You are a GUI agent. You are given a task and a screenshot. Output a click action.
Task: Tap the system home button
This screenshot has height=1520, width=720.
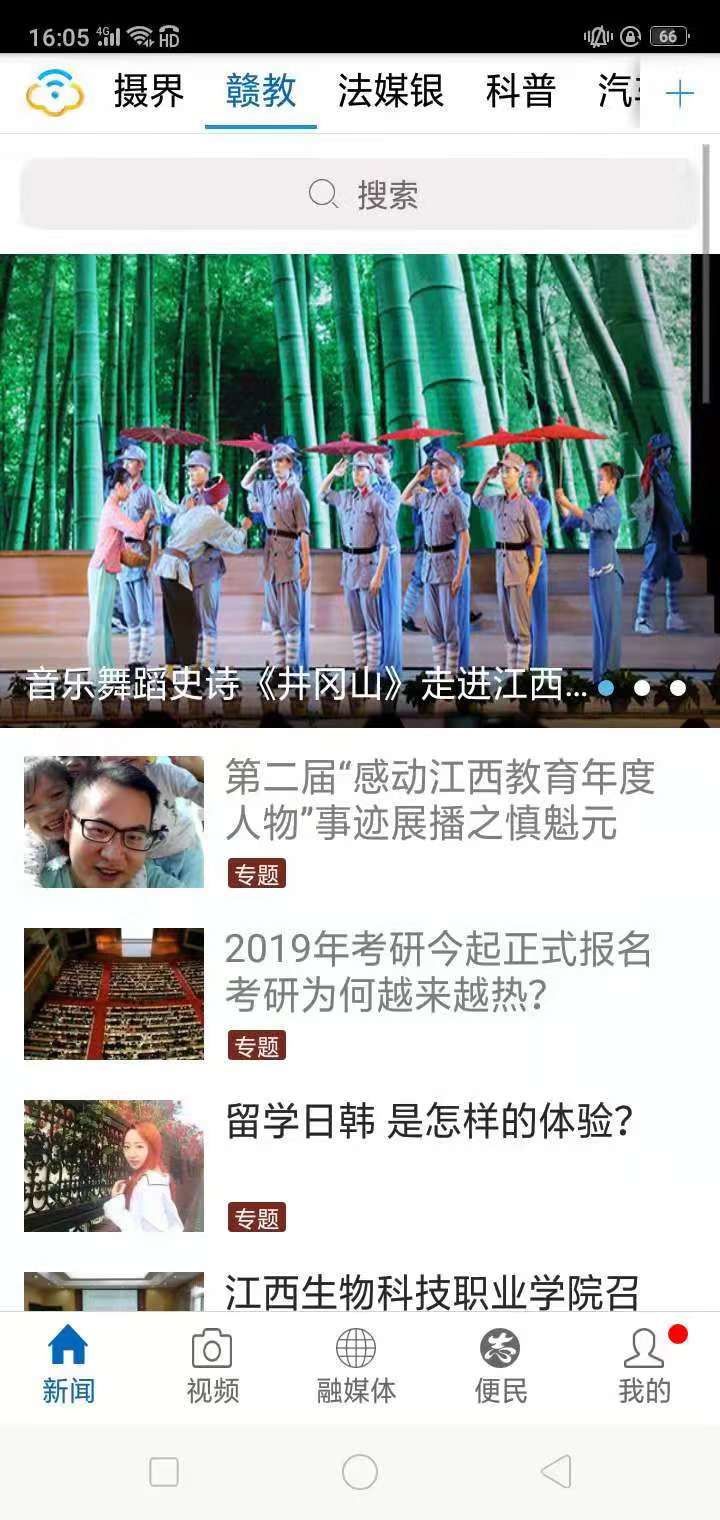pyautogui.click(x=360, y=1472)
